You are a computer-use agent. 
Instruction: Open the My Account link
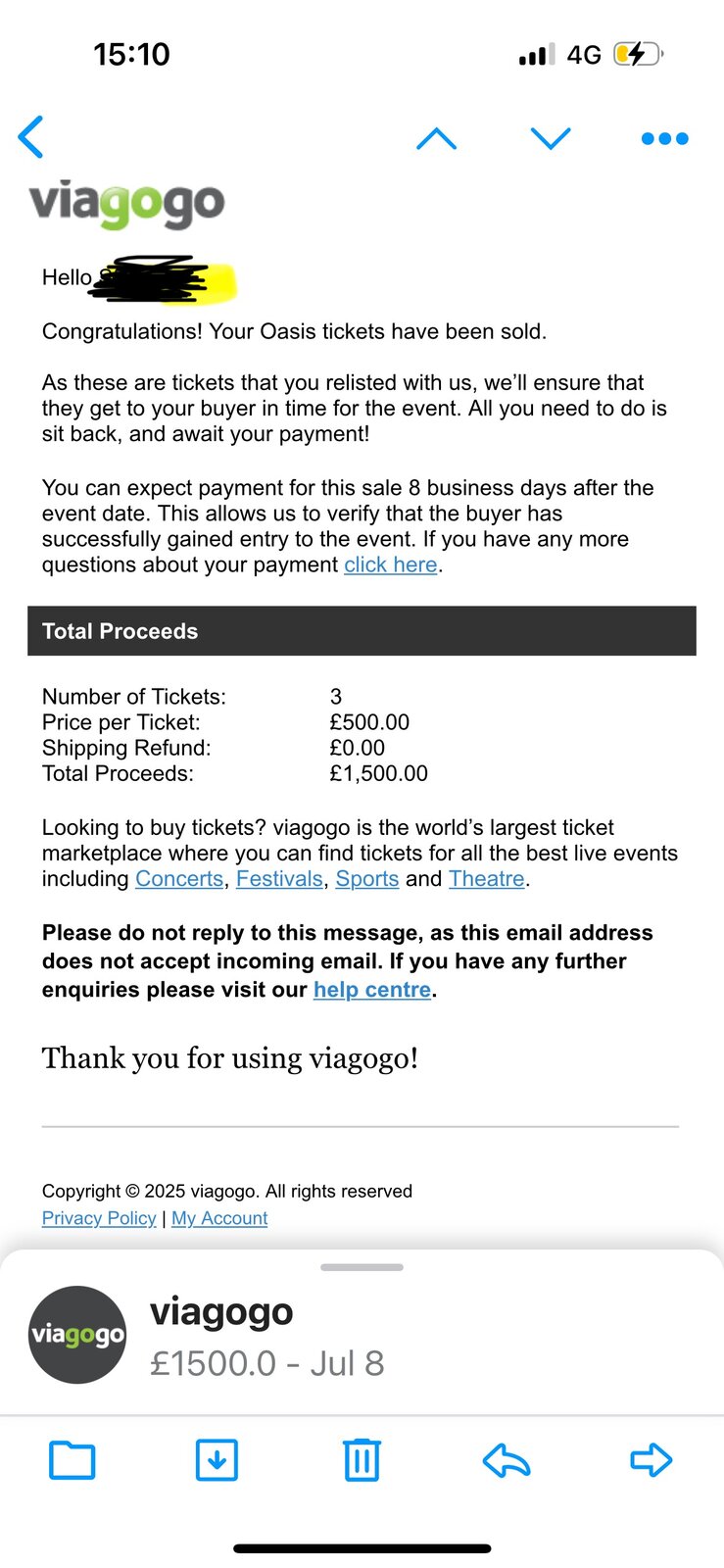click(219, 1218)
